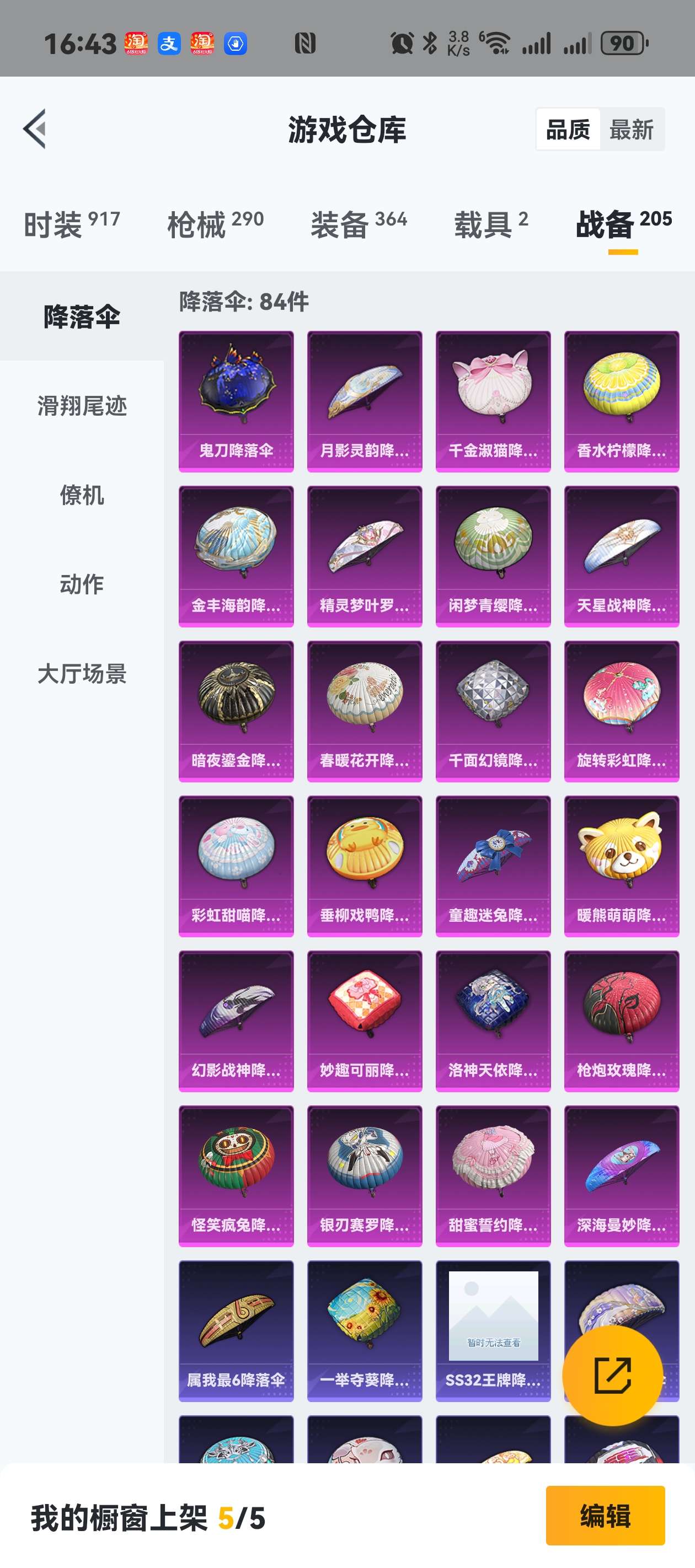Viewport: 695px width, 1568px height.
Task: Sort by 最新
Action: pyautogui.click(x=631, y=130)
